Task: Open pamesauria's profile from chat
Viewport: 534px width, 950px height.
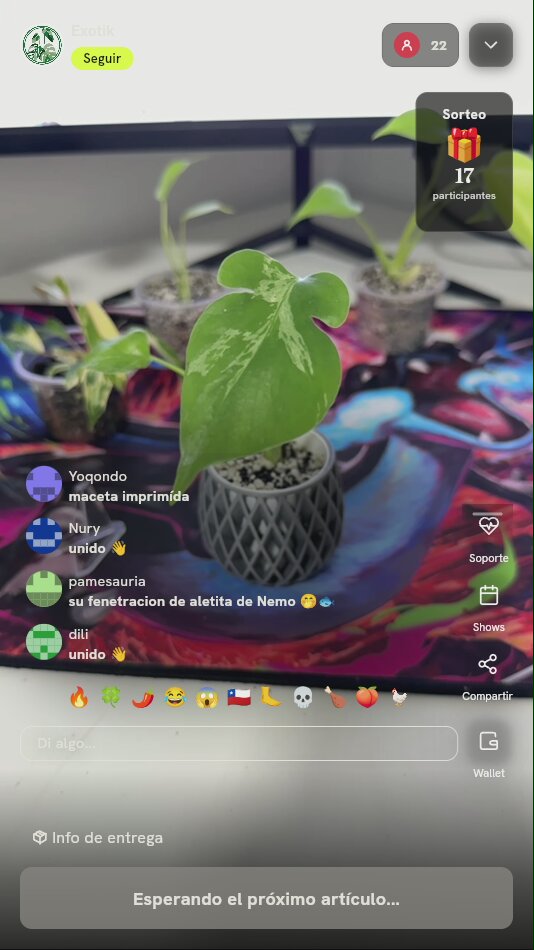Action: tap(44, 589)
